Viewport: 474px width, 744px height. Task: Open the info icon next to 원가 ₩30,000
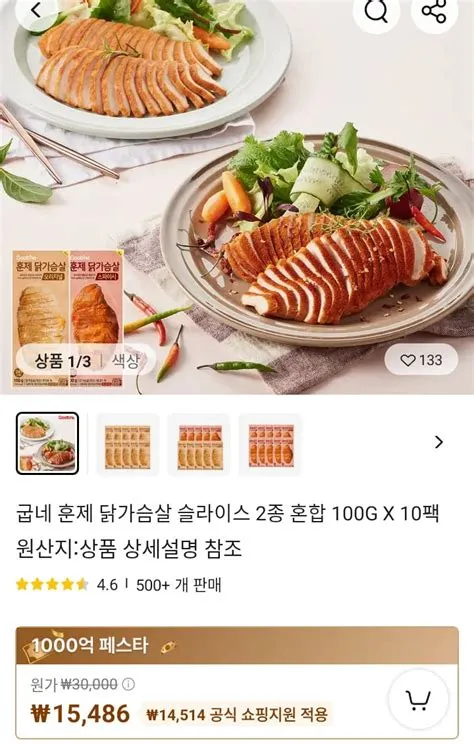click(129, 684)
